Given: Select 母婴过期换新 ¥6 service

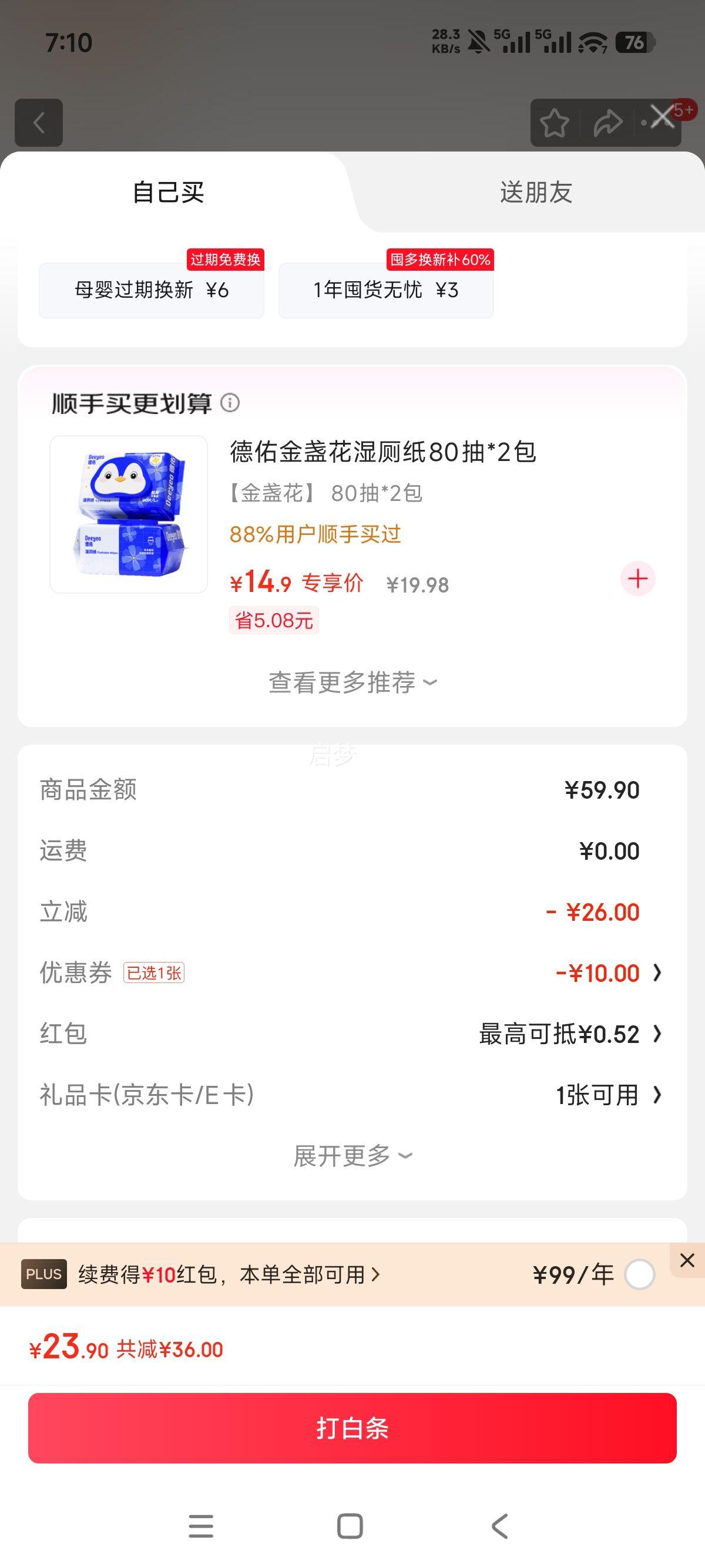Looking at the screenshot, I should pyautogui.click(x=151, y=290).
